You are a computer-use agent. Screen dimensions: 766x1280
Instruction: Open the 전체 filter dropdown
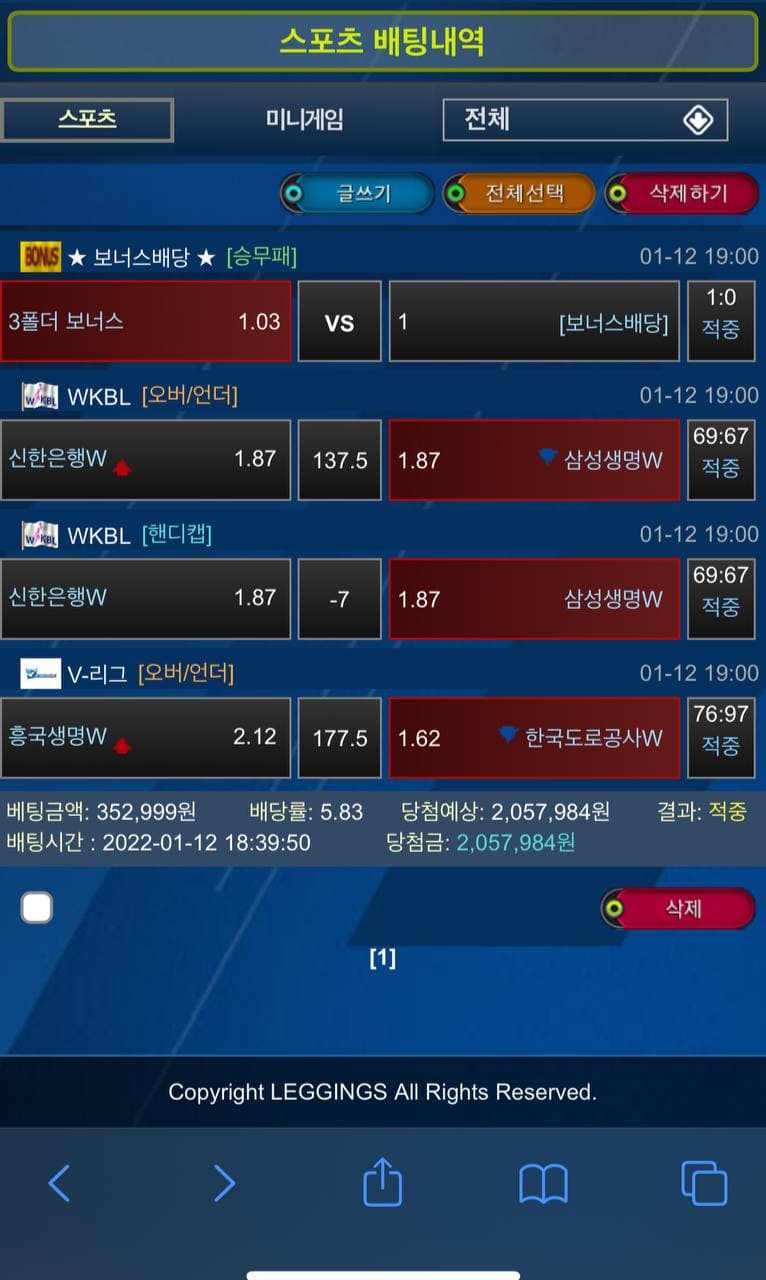(x=585, y=120)
